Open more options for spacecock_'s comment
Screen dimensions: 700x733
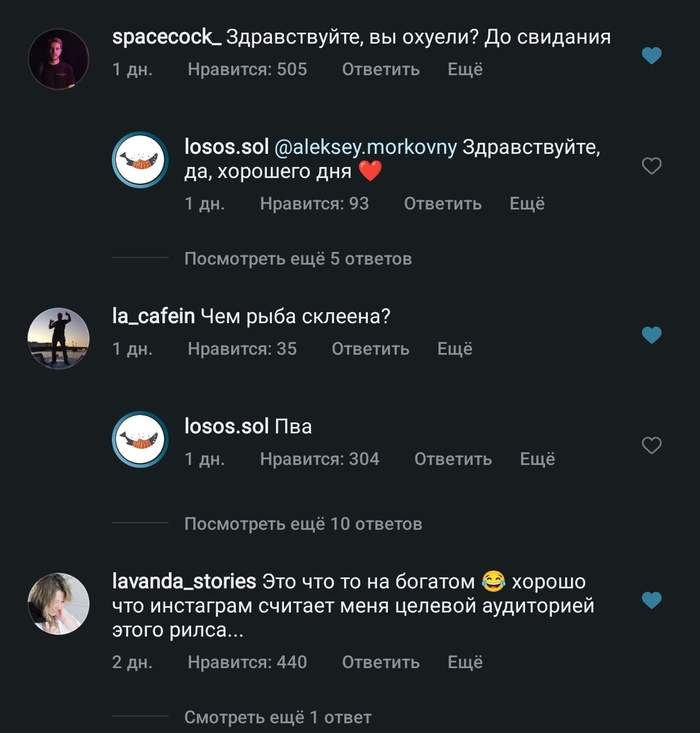click(x=465, y=70)
